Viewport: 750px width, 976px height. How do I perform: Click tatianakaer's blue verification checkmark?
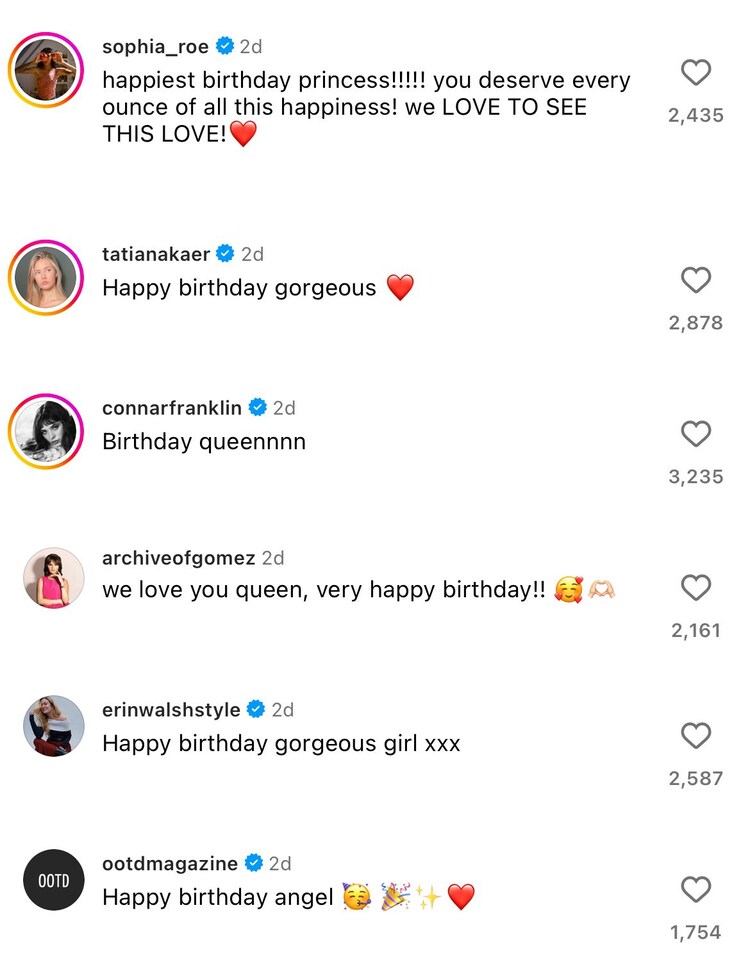point(225,253)
